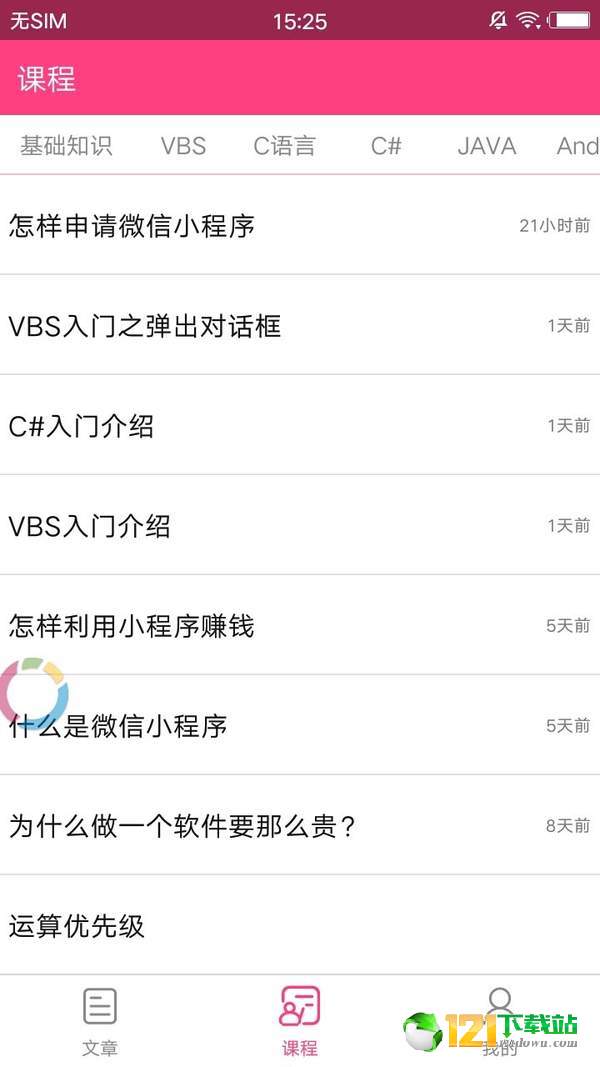
Task: Open the C语言 category tab
Action: (284, 146)
